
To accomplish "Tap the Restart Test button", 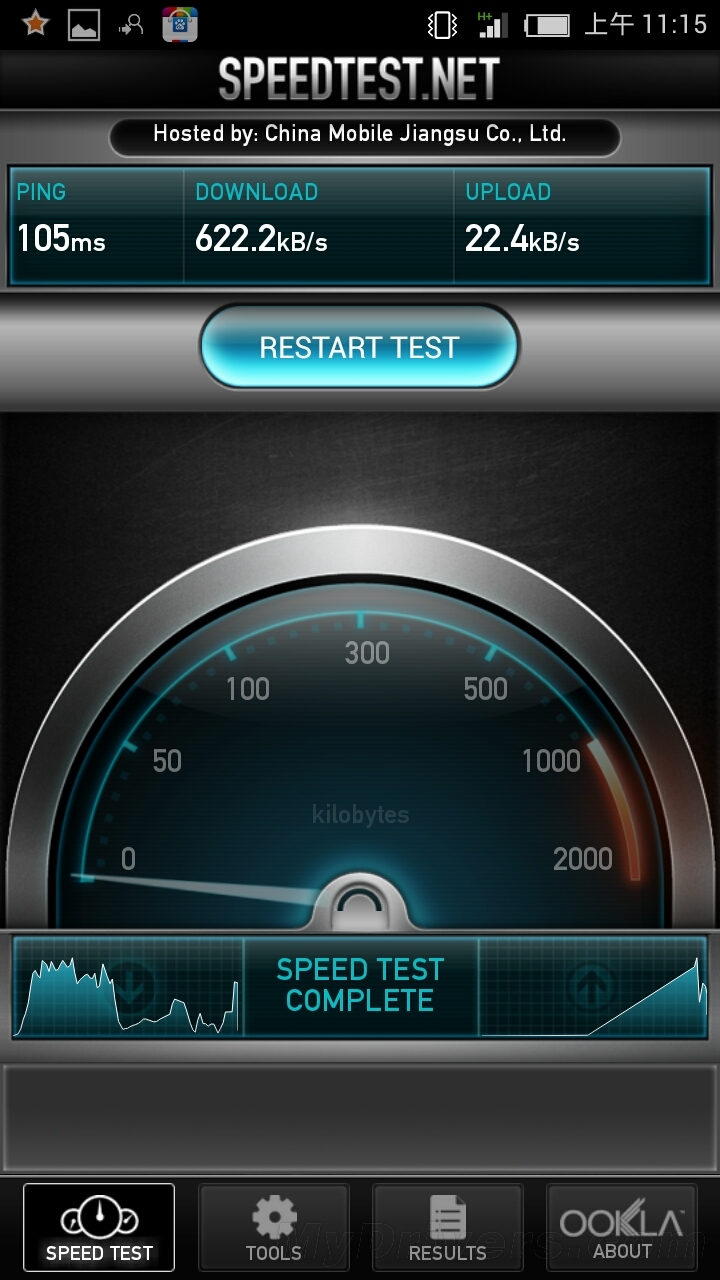I will point(359,347).
